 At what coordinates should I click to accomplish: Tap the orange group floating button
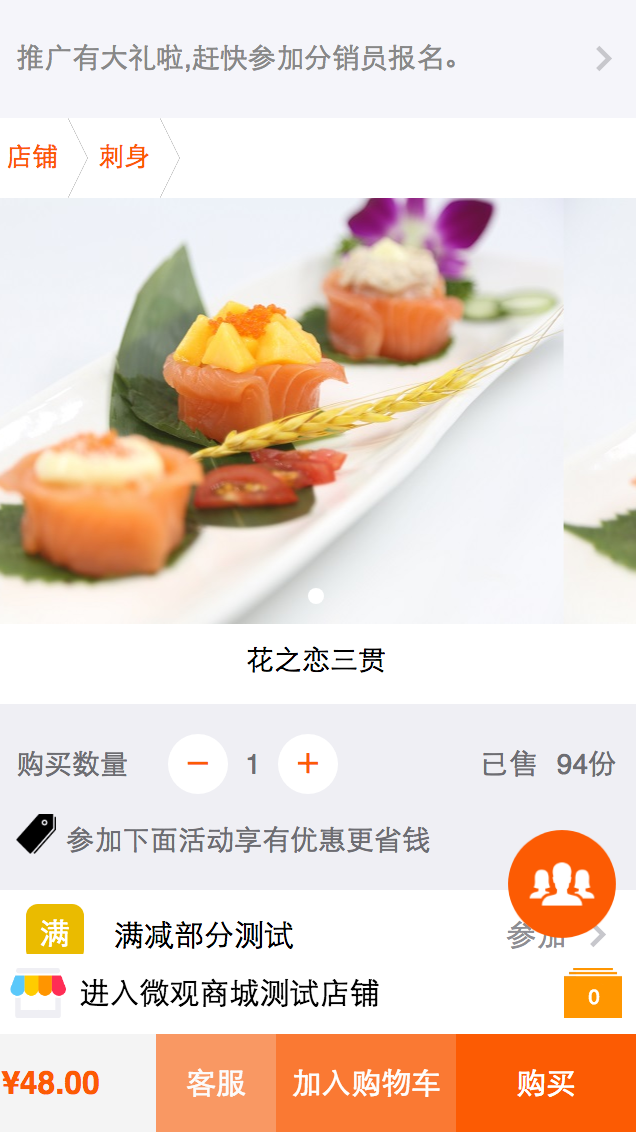(x=561, y=883)
